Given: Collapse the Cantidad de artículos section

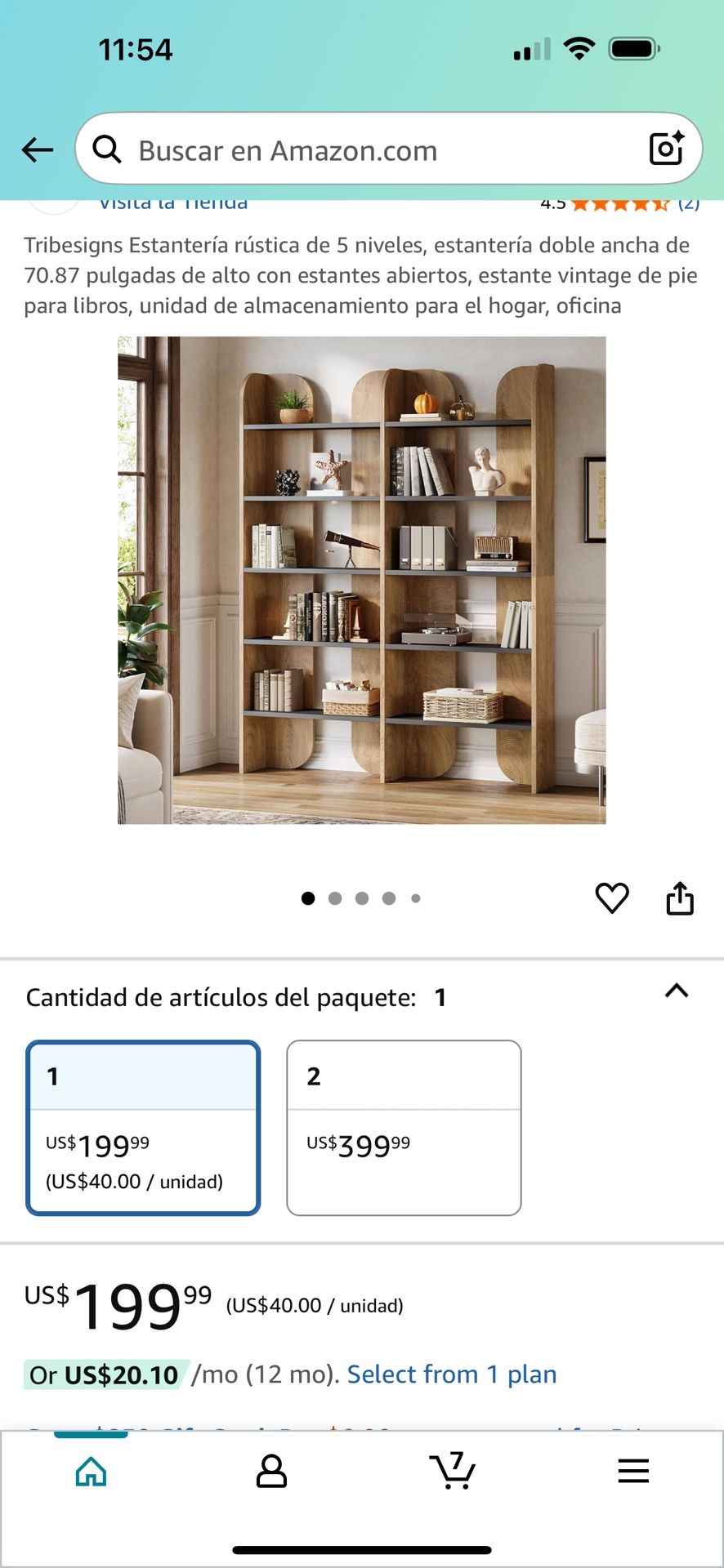Looking at the screenshot, I should coord(676,992).
